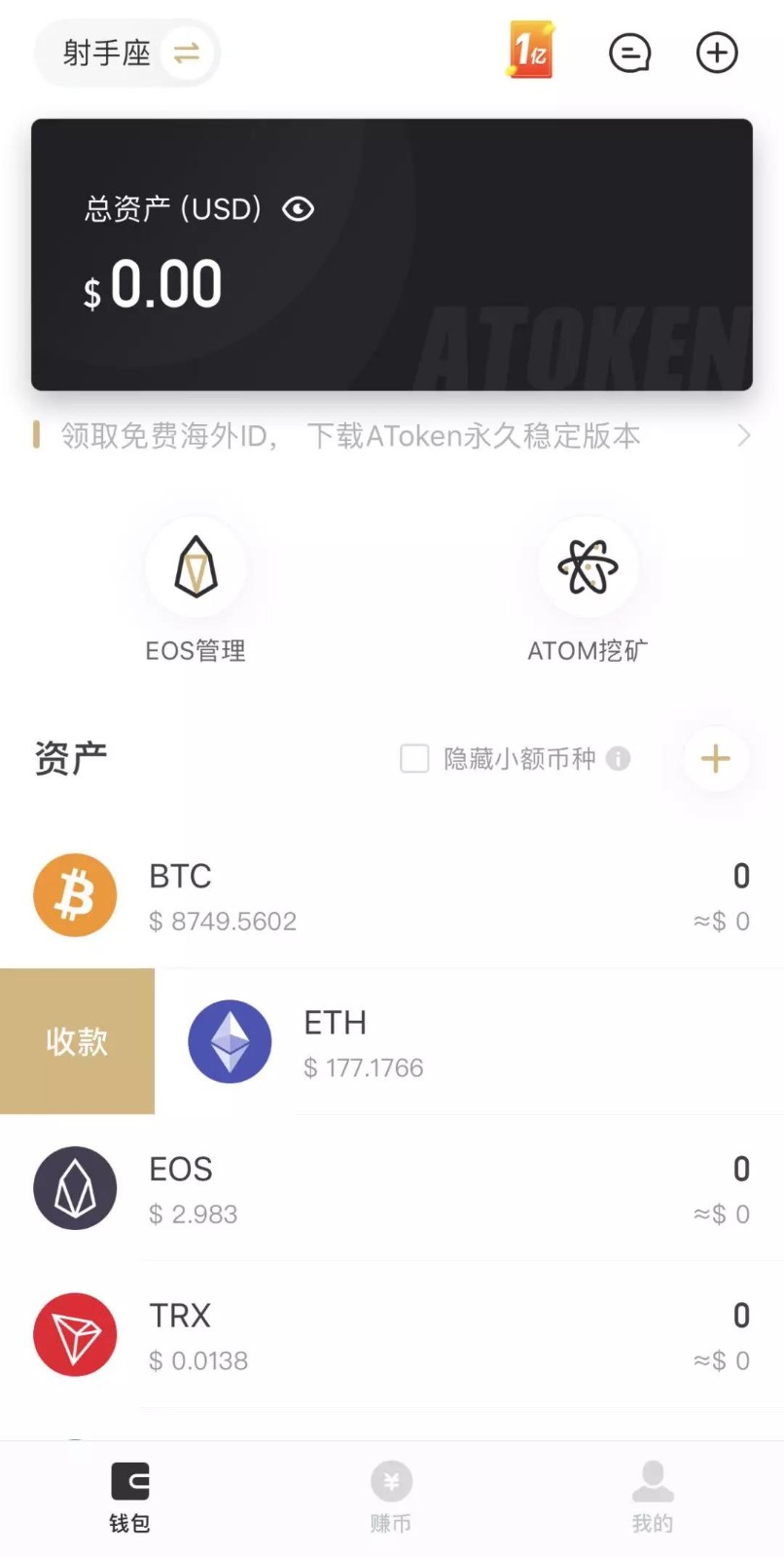Open the message/chat bubble icon
Screen dimensions: 784x1557
click(x=629, y=54)
